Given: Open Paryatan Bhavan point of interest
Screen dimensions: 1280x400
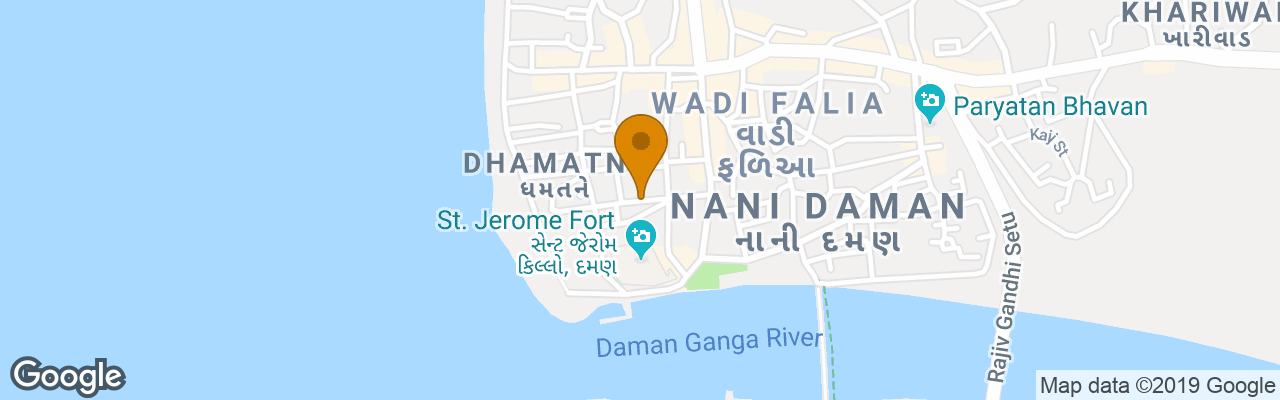Looking at the screenshot, I should (931, 101).
